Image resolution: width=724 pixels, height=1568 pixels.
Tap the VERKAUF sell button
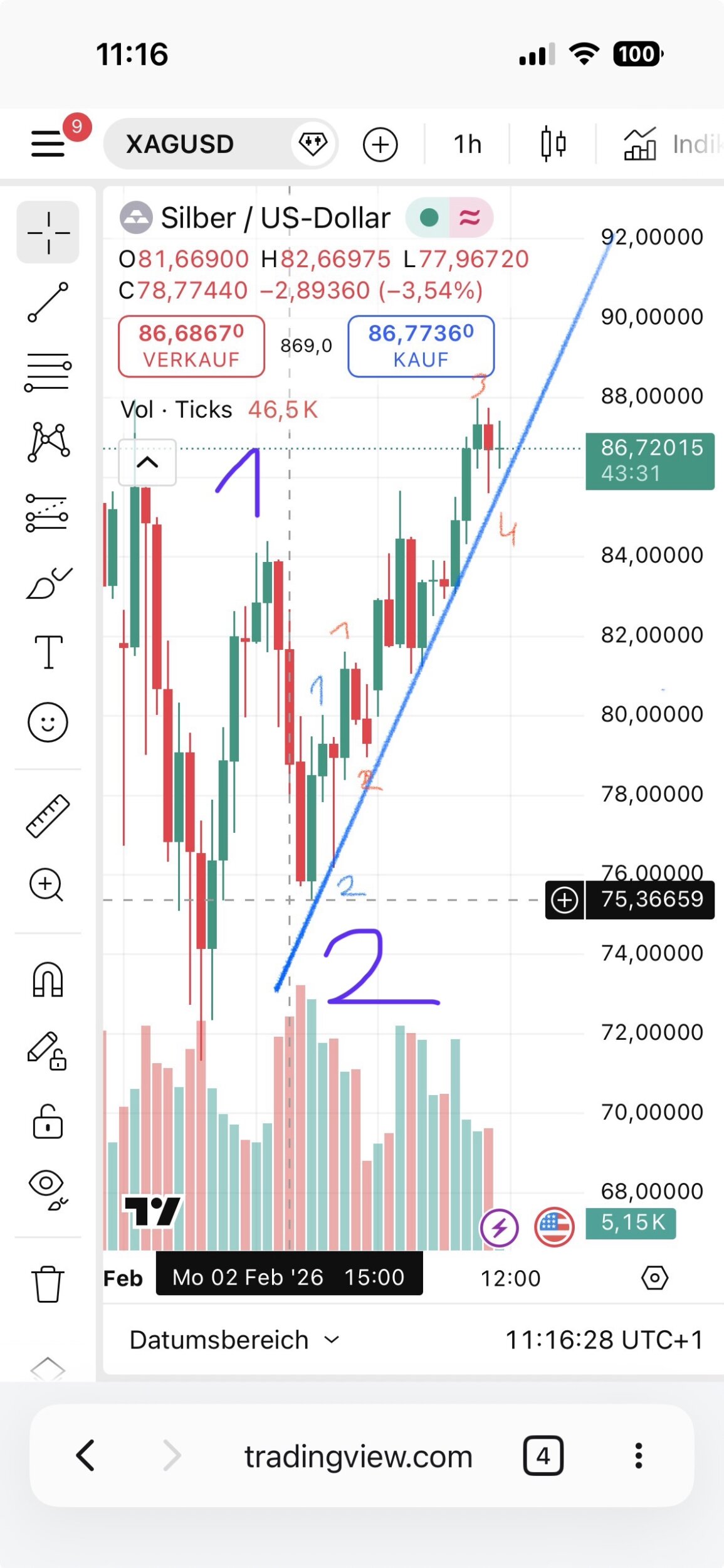coord(191,346)
